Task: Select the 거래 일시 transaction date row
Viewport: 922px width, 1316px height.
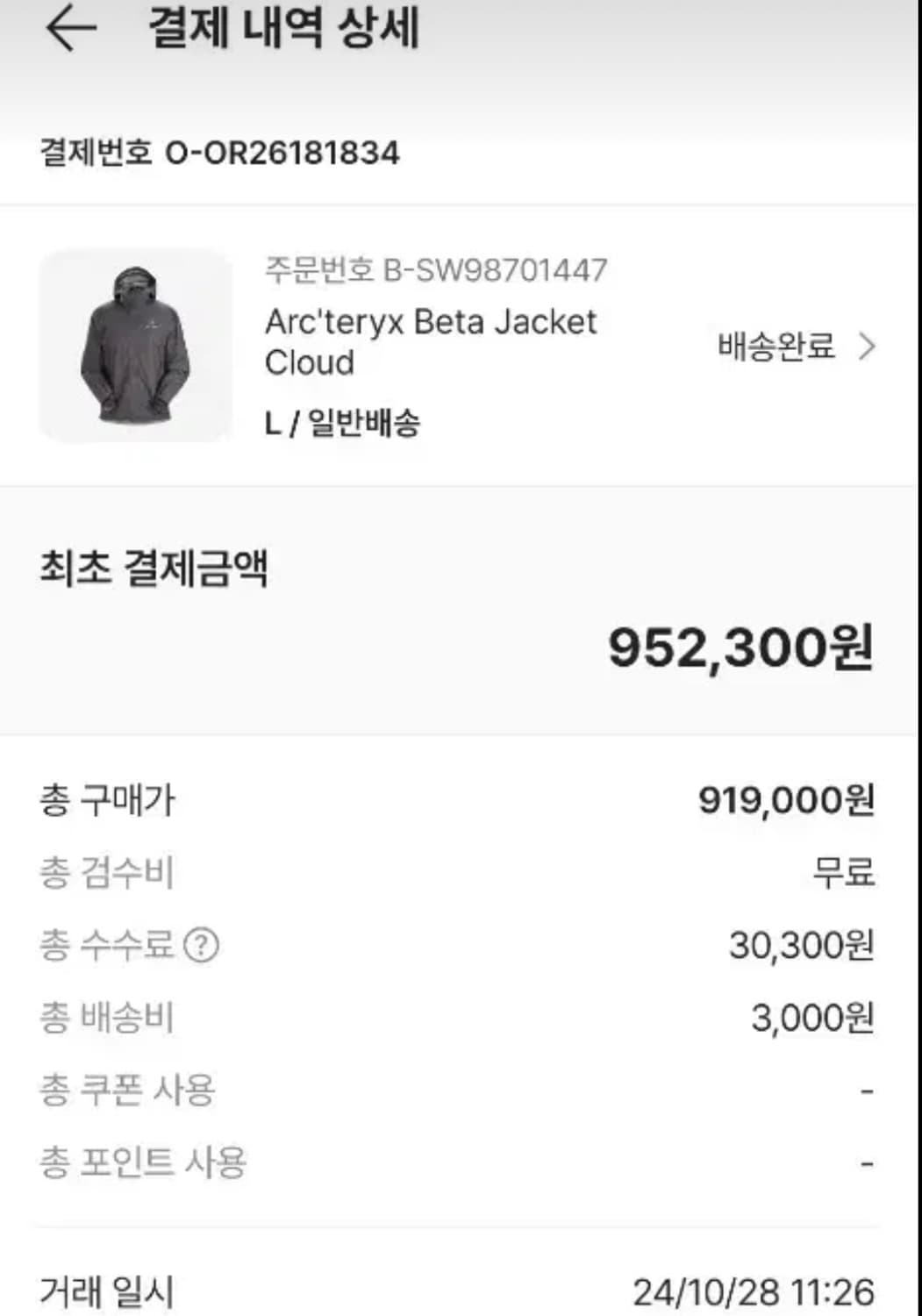Action: click(x=108, y=1288)
